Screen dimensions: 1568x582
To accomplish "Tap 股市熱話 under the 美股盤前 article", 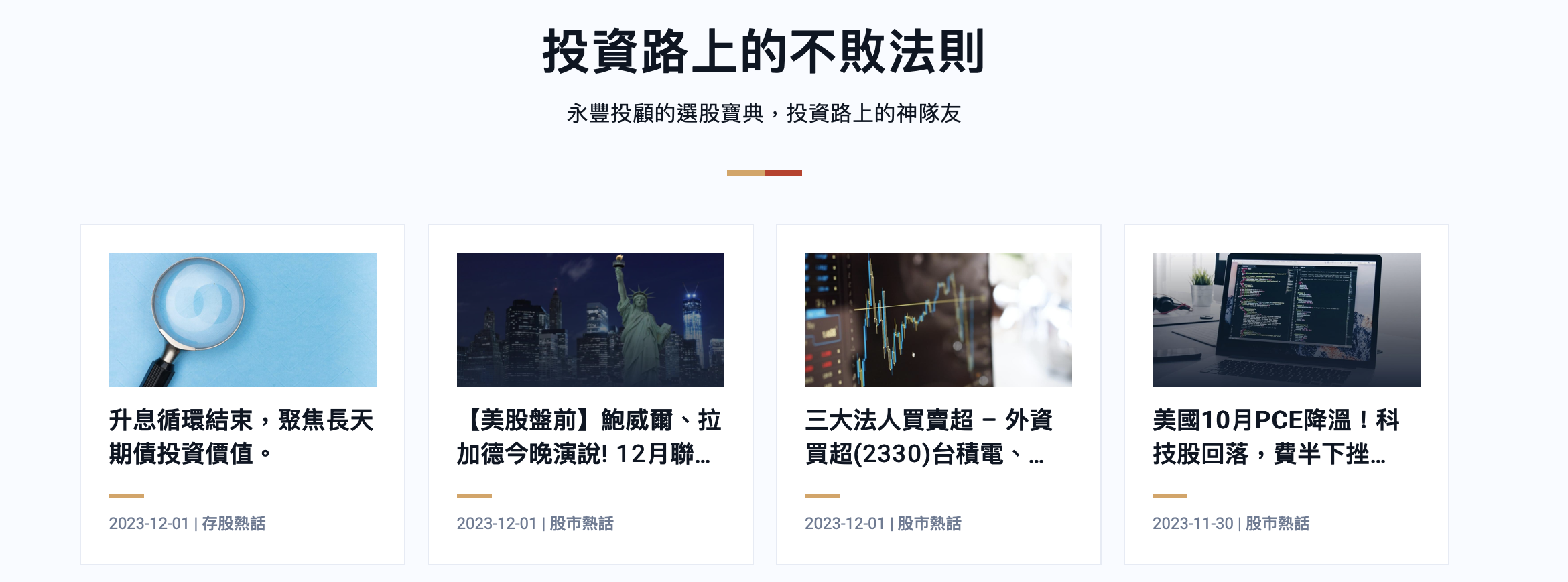I will 582,524.
